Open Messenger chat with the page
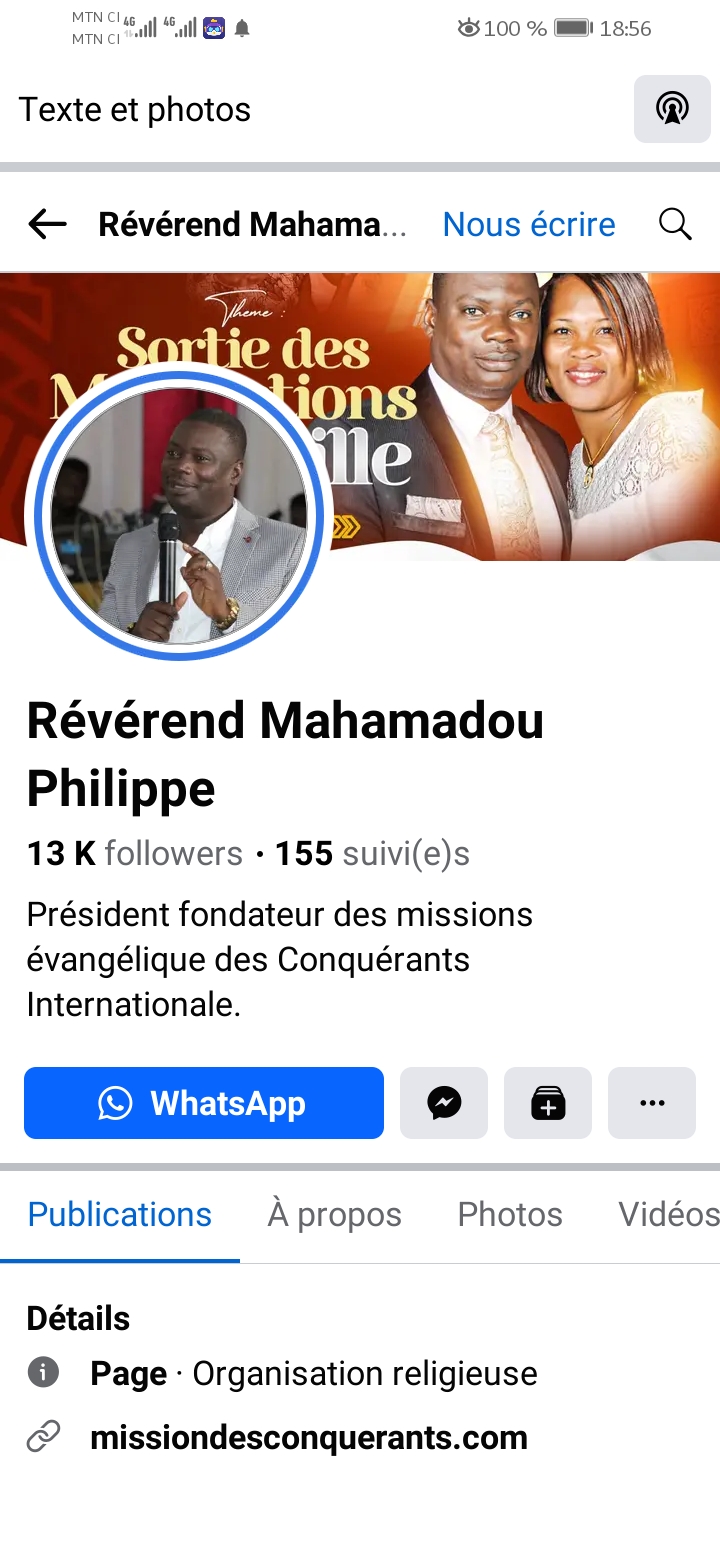The image size is (720, 1560). tap(444, 1103)
